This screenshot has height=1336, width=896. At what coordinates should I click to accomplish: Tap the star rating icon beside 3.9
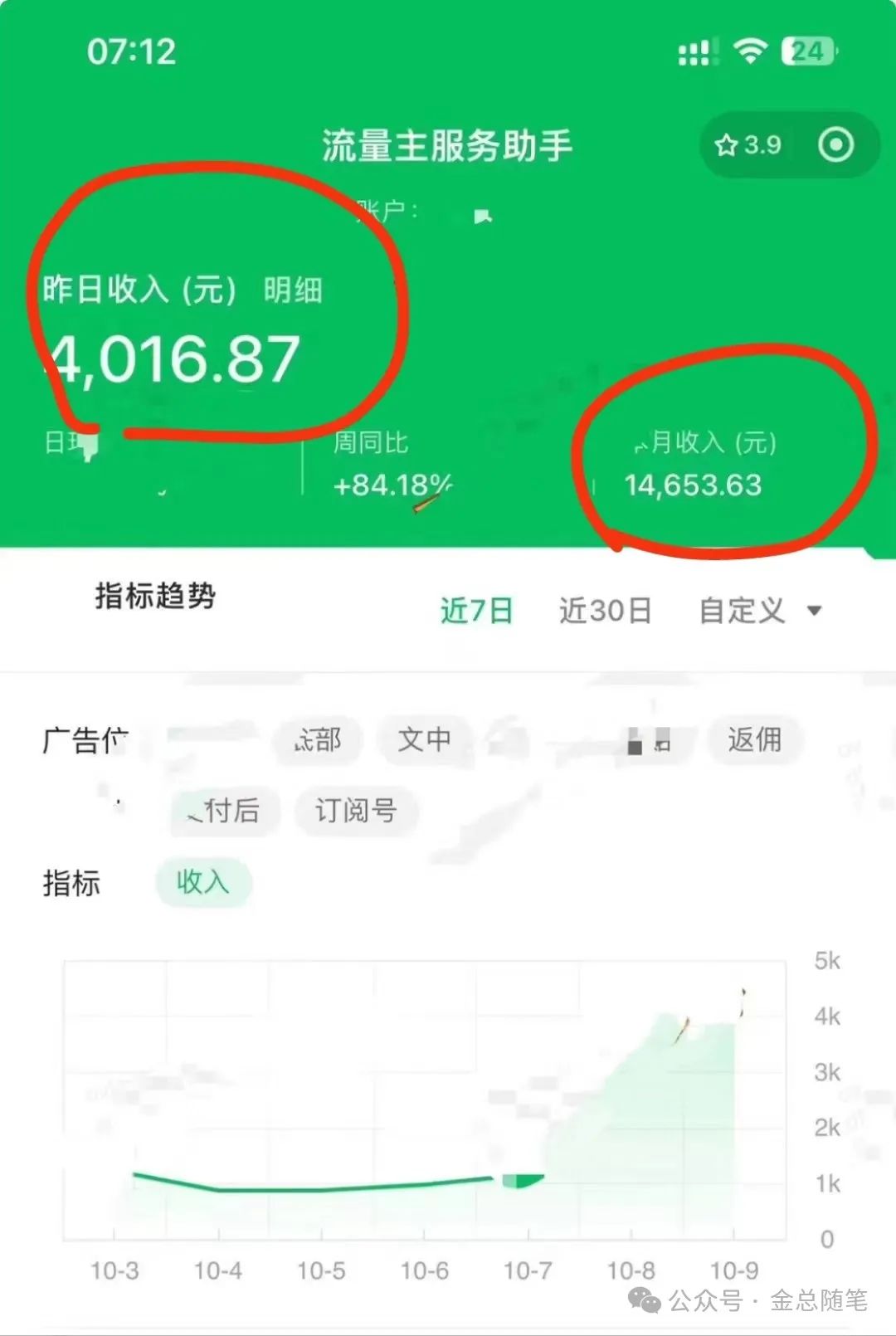point(728,144)
